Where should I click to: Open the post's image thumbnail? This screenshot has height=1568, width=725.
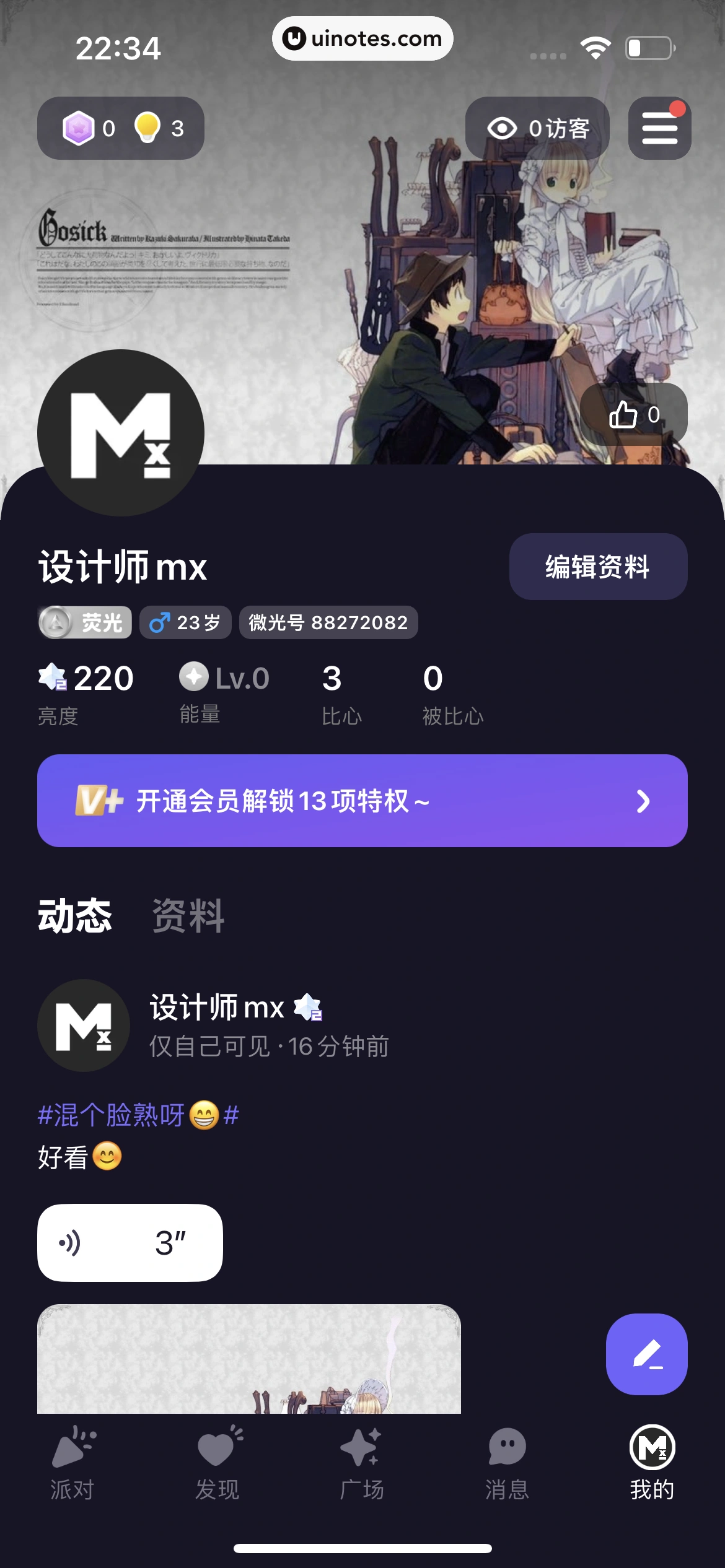pyautogui.click(x=248, y=1359)
